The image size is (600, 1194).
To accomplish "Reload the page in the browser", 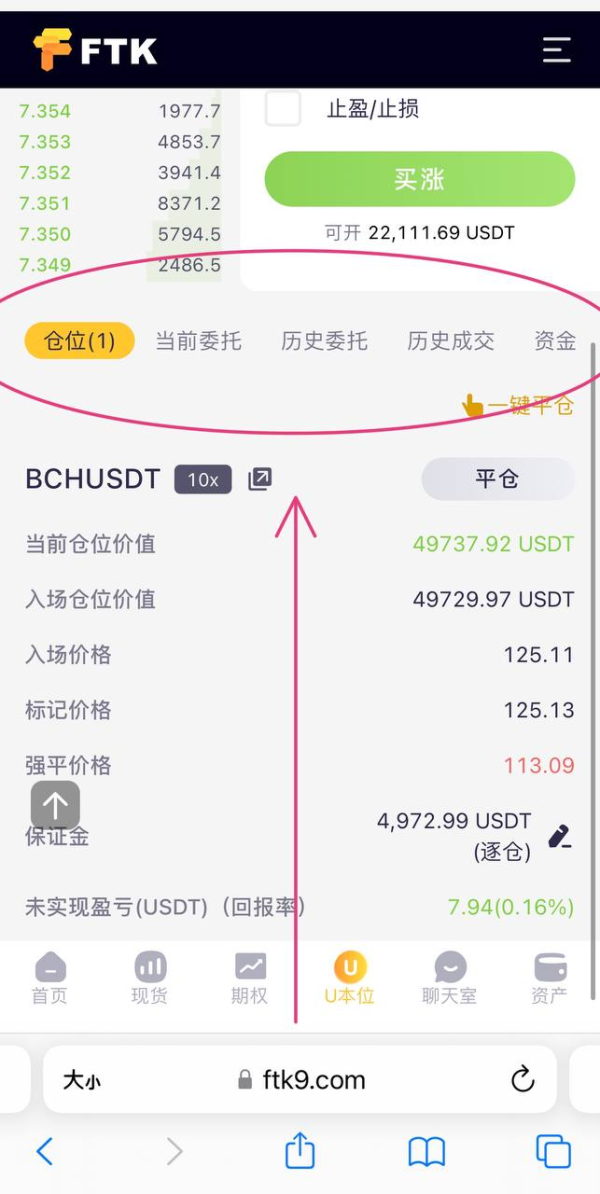I will 522,1079.
